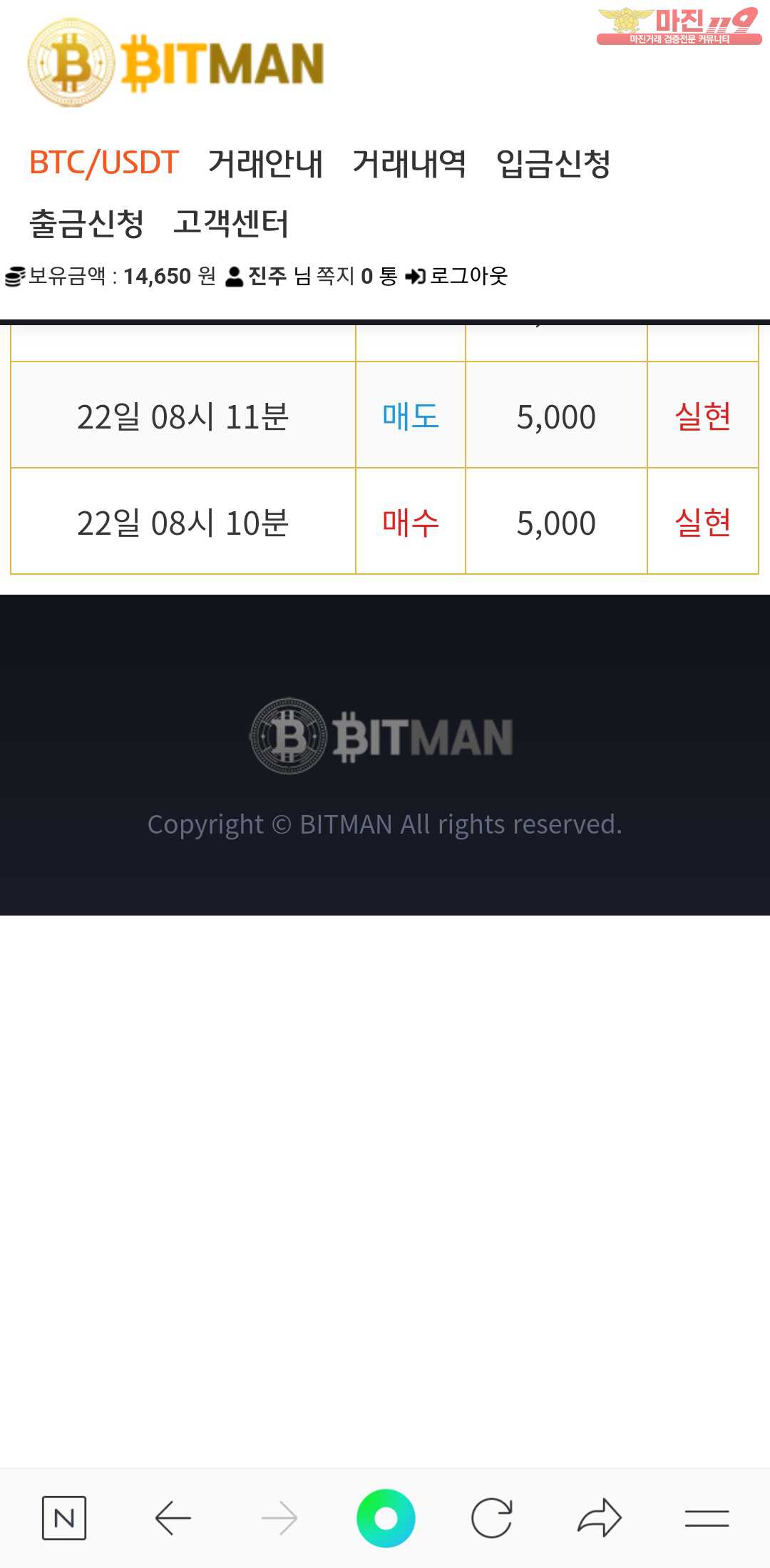This screenshot has height=1568, width=770.
Task: Open the Naver N home button
Action: point(64,1518)
